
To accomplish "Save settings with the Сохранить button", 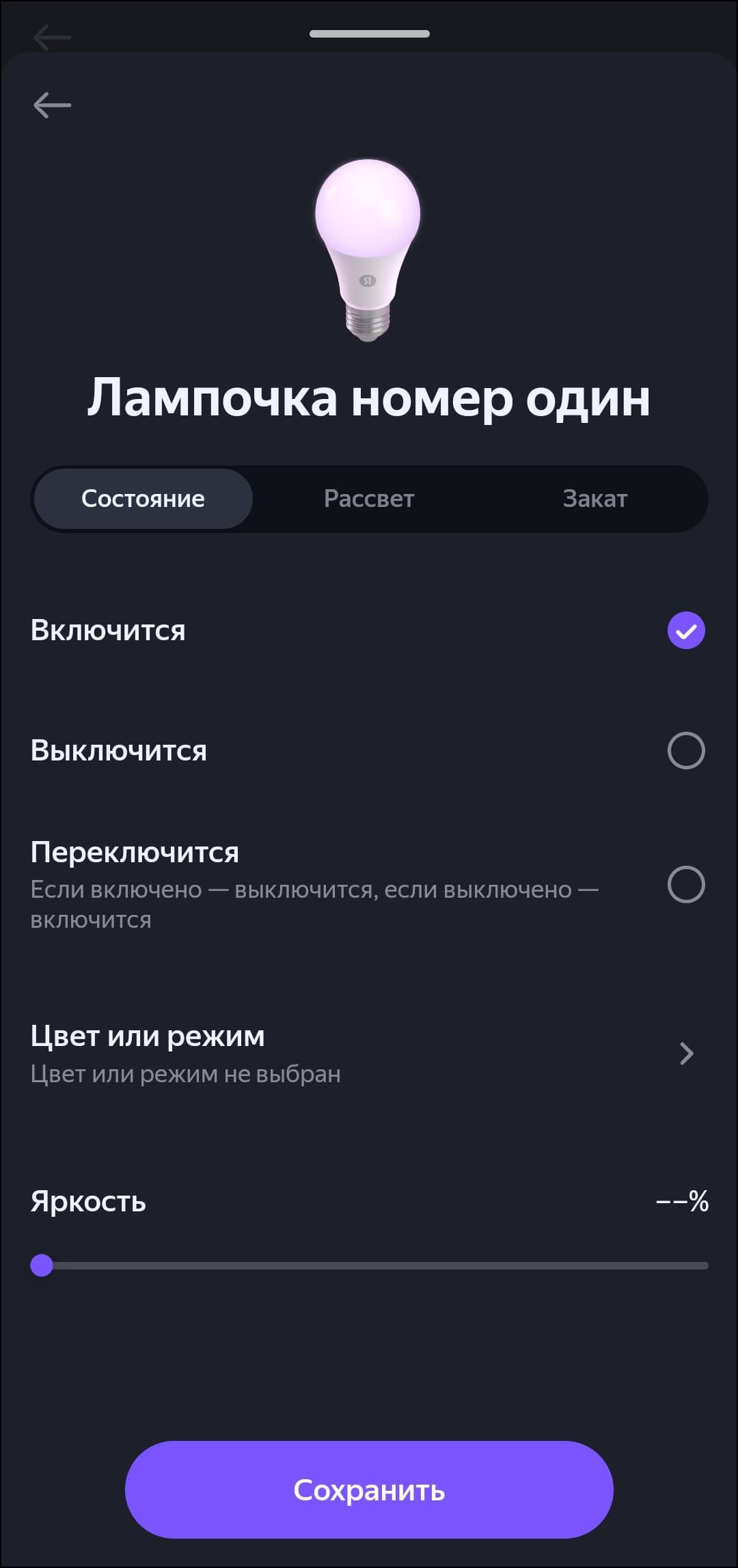I will coord(369,1489).
